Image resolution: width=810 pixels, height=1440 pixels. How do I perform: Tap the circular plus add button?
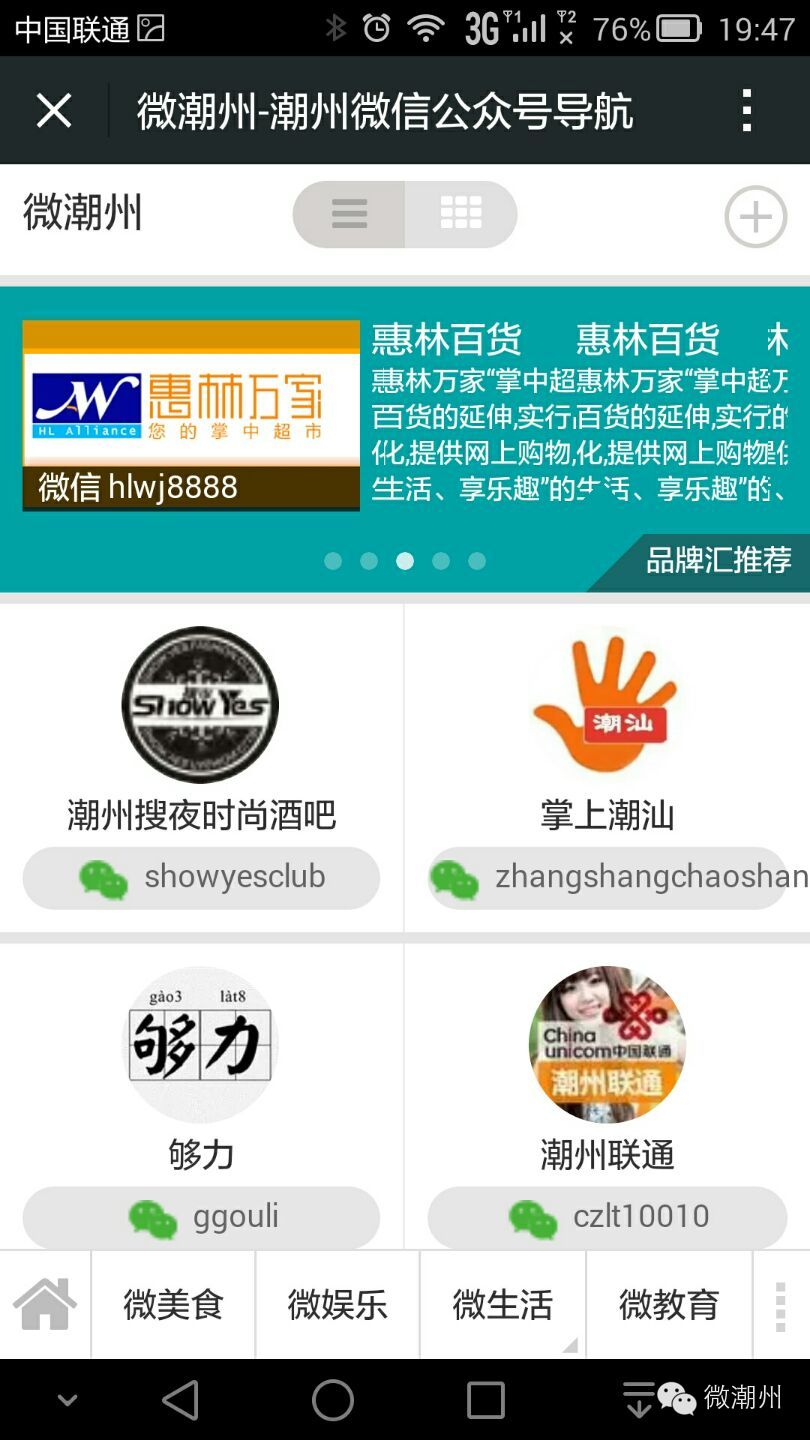755,216
